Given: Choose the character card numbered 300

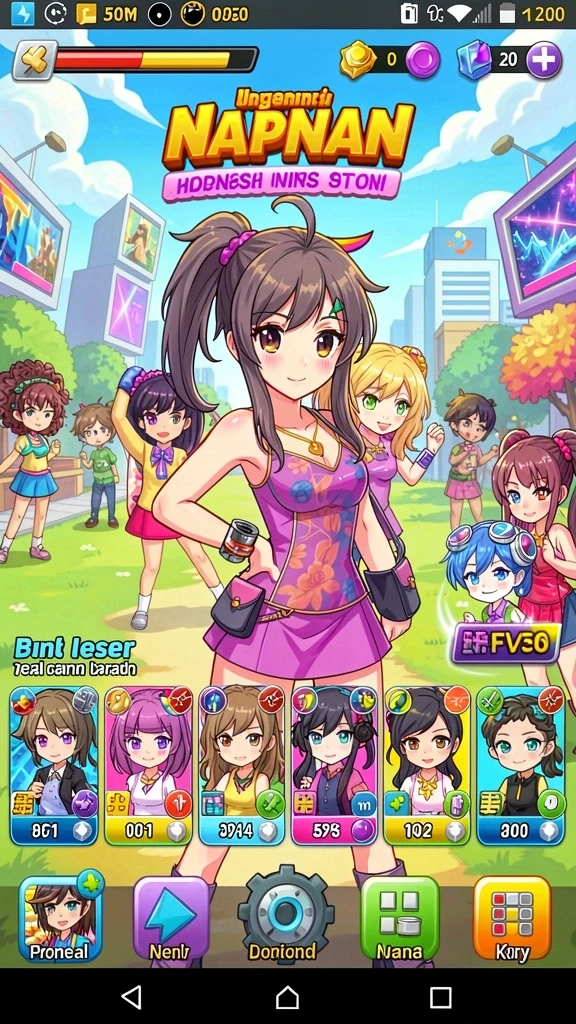Looking at the screenshot, I should tap(520, 765).
